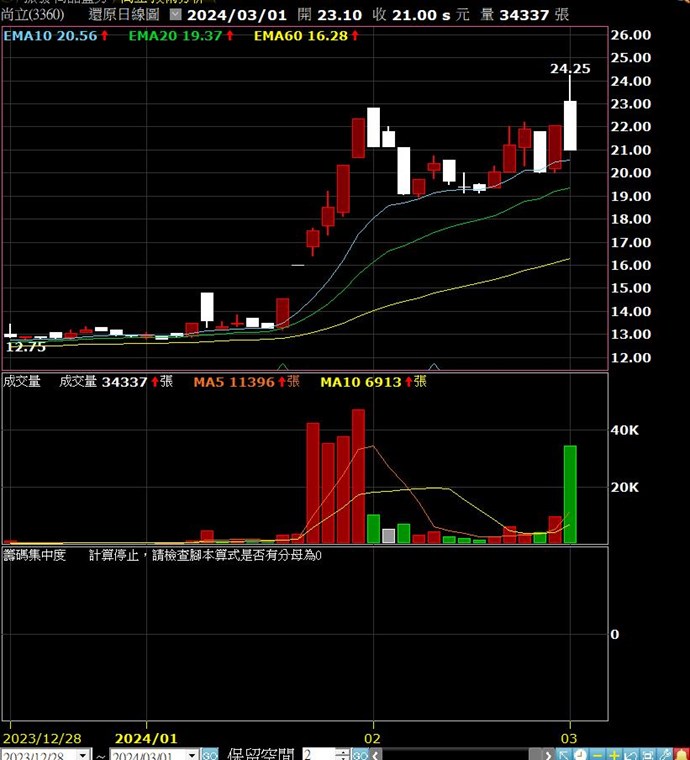Edit the reserved space value field

click(317, 756)
